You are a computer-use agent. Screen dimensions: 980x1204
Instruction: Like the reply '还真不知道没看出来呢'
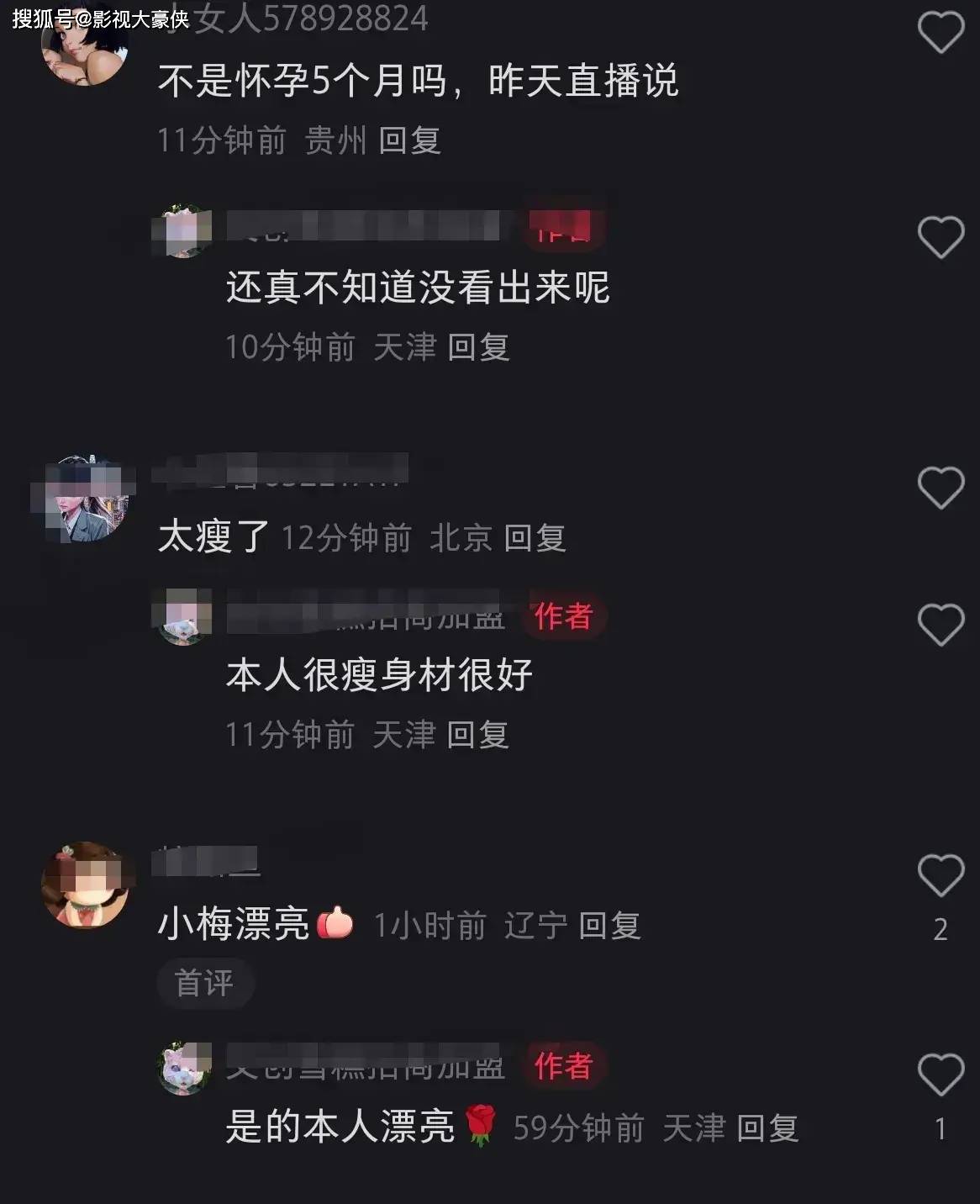[x=940, y=237]
